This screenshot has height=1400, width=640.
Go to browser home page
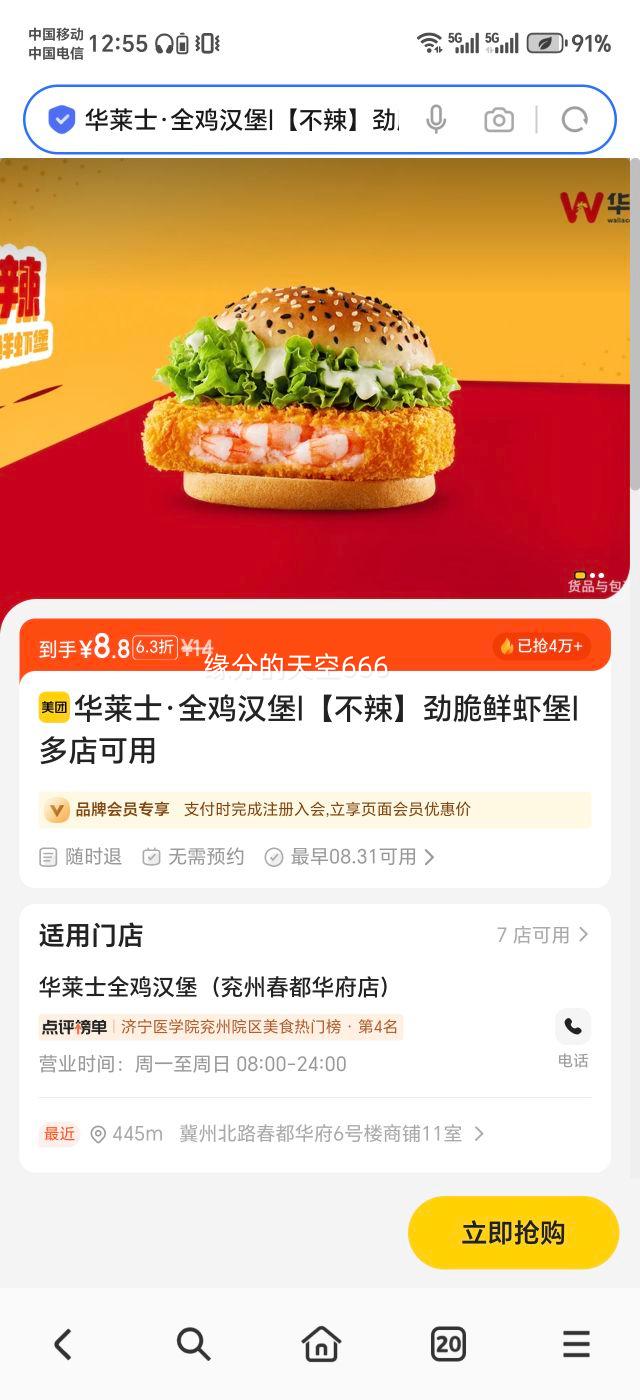pos(321,1344)
